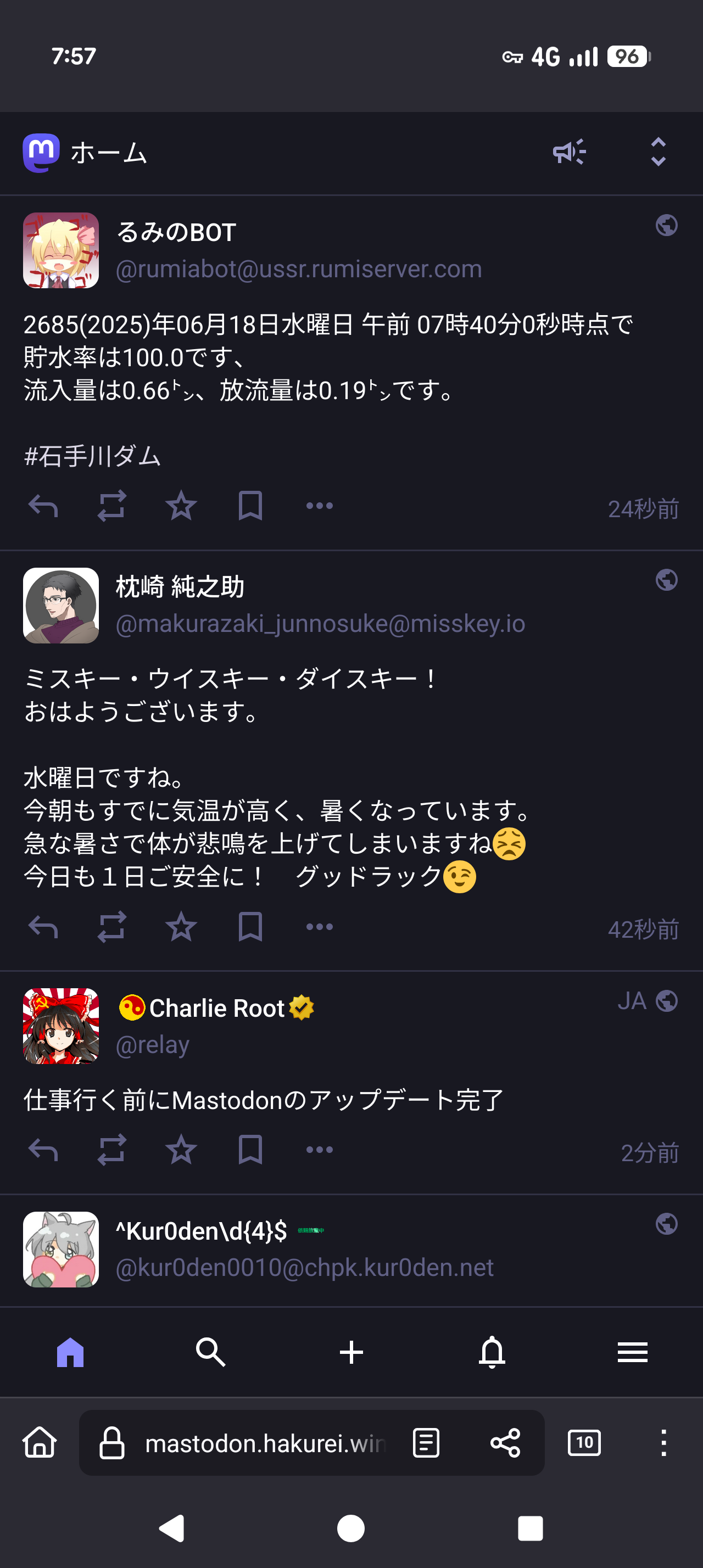This screenshot has height=1568, width=703.
Task: Reply to Charlie Root's post
Action: point(43,1150)
